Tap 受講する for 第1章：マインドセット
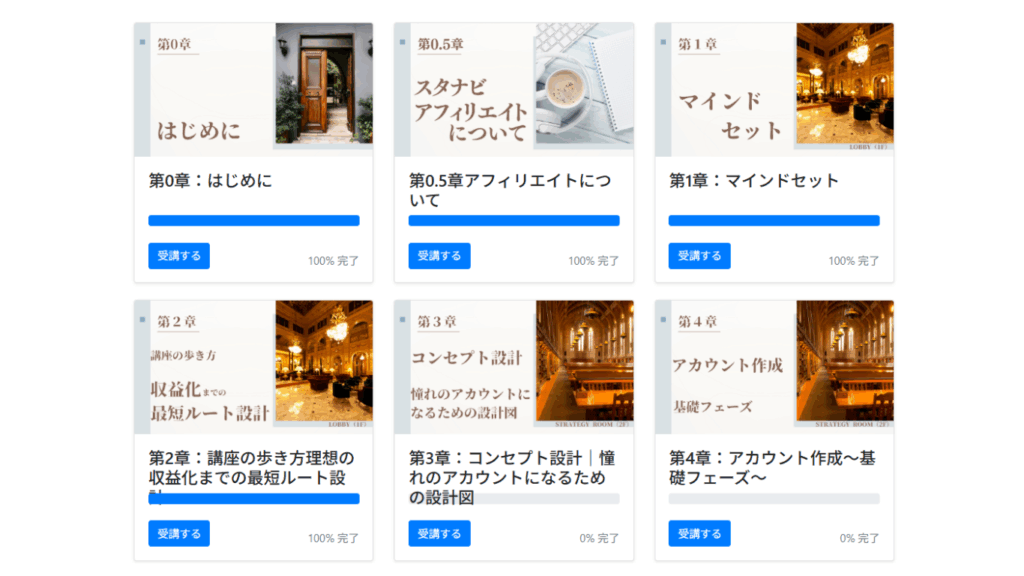The height and width of the screenshot is (576, 1024). tap(699, 256)
